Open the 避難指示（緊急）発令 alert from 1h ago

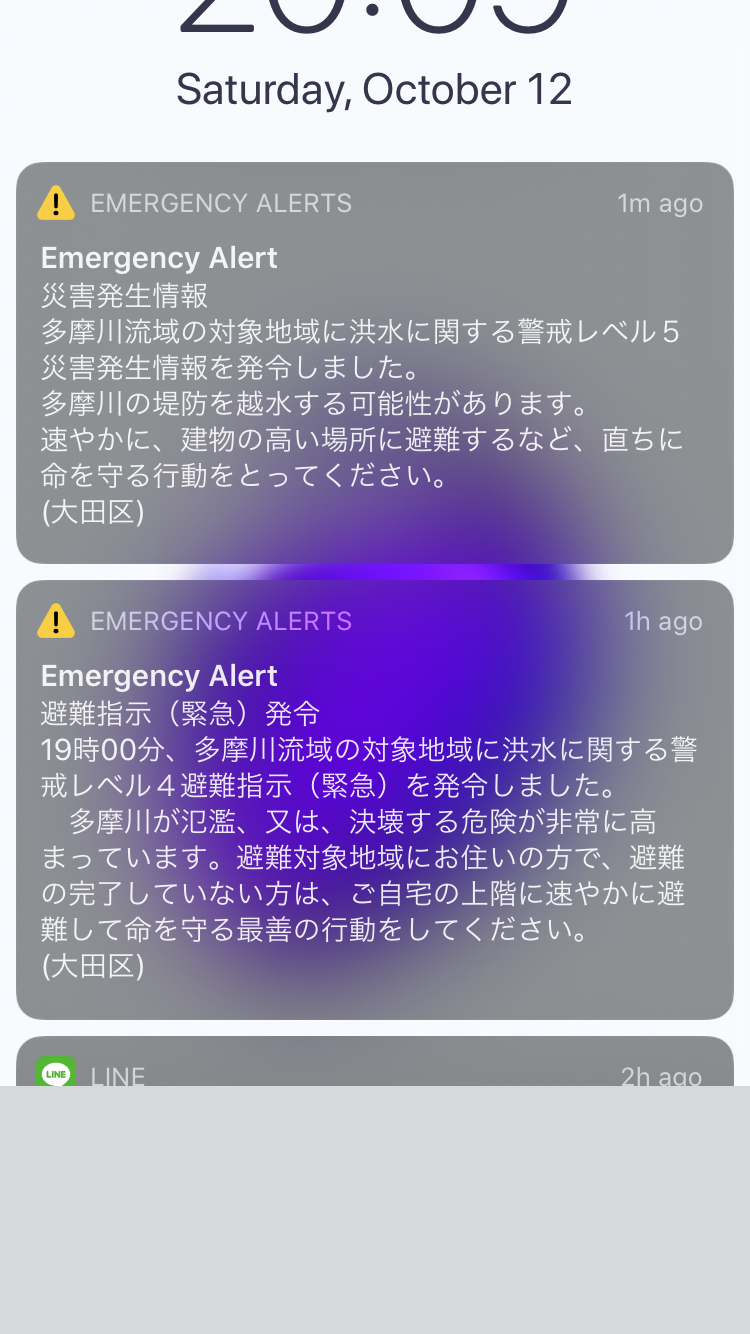pyautogui.click(x=374, y=798)
